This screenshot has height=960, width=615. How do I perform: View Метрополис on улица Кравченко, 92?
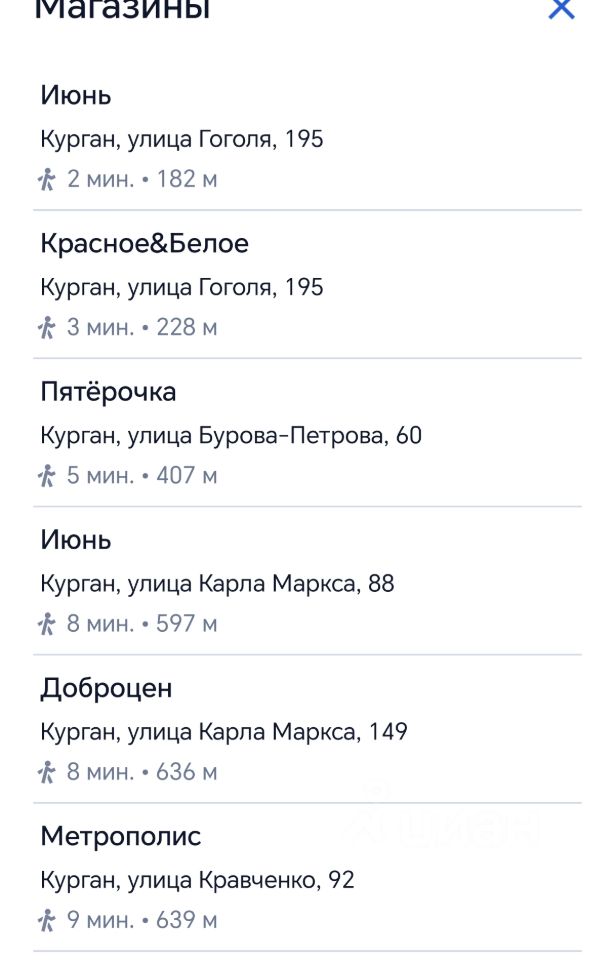tap(306, 877)
